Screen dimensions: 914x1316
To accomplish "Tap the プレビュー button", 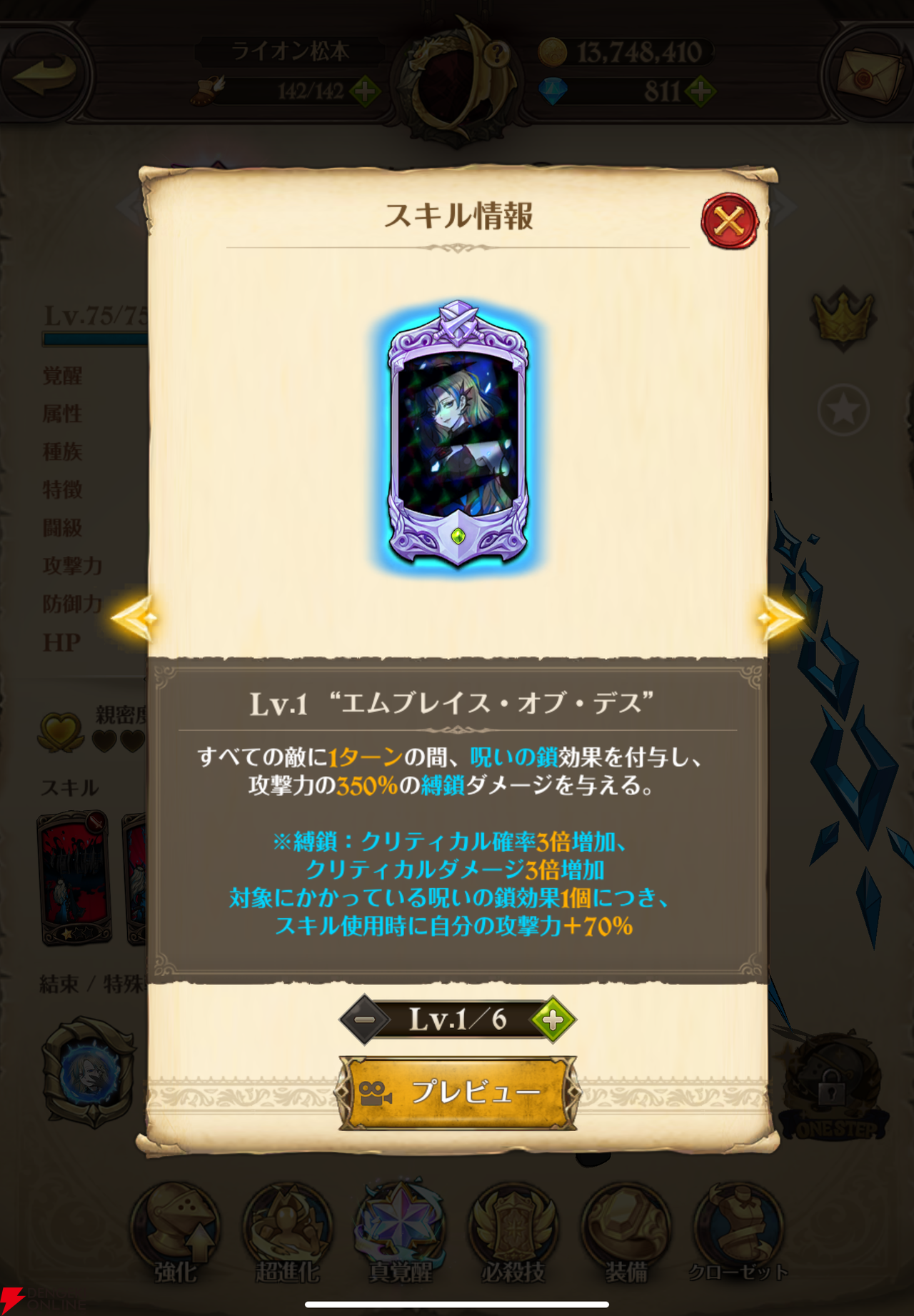I will coord(457,1092).
